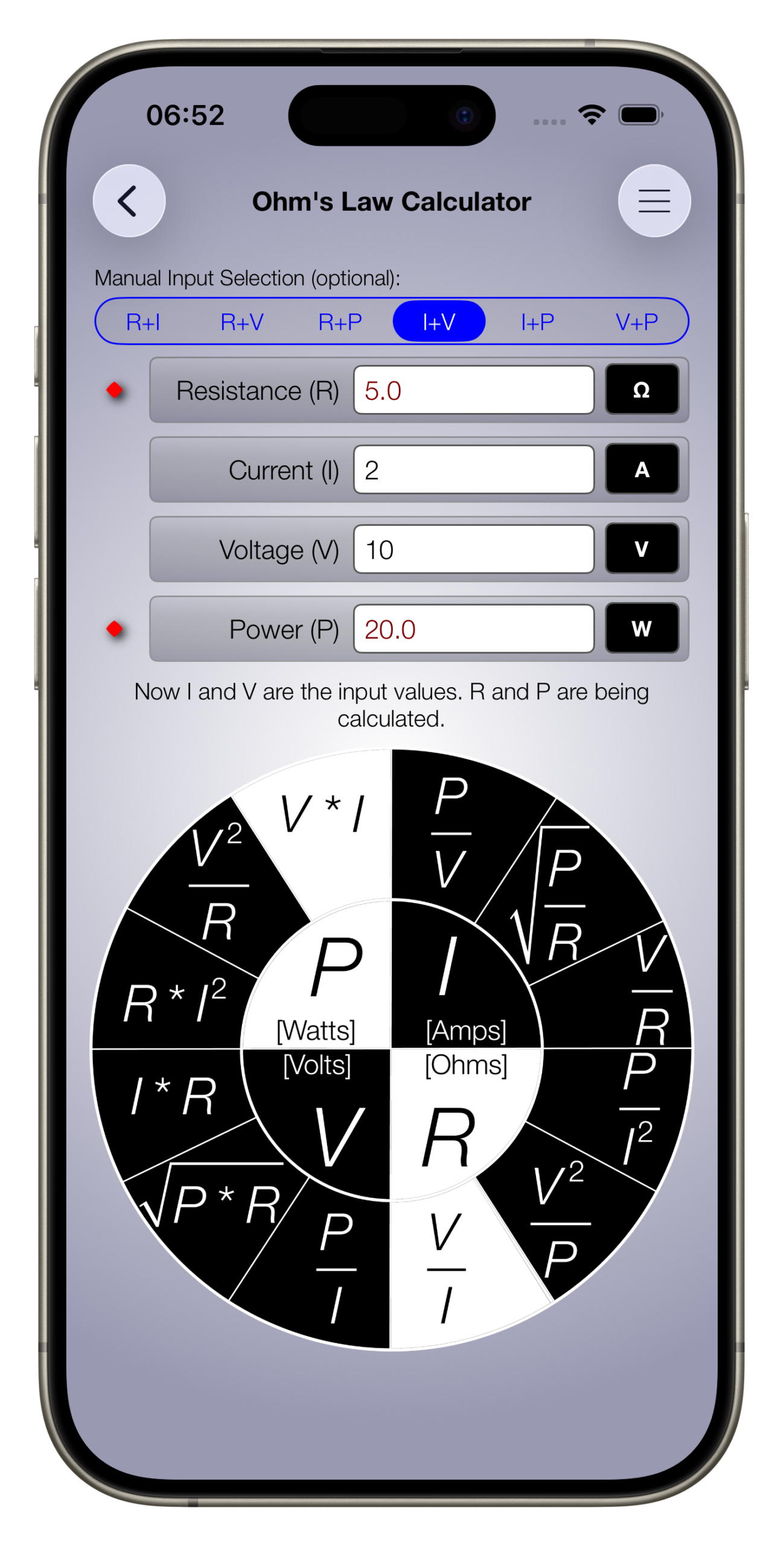This screenshot has width=784, height=1546.
Task: Change the power unit W button
Action: (x=642, y=629)
